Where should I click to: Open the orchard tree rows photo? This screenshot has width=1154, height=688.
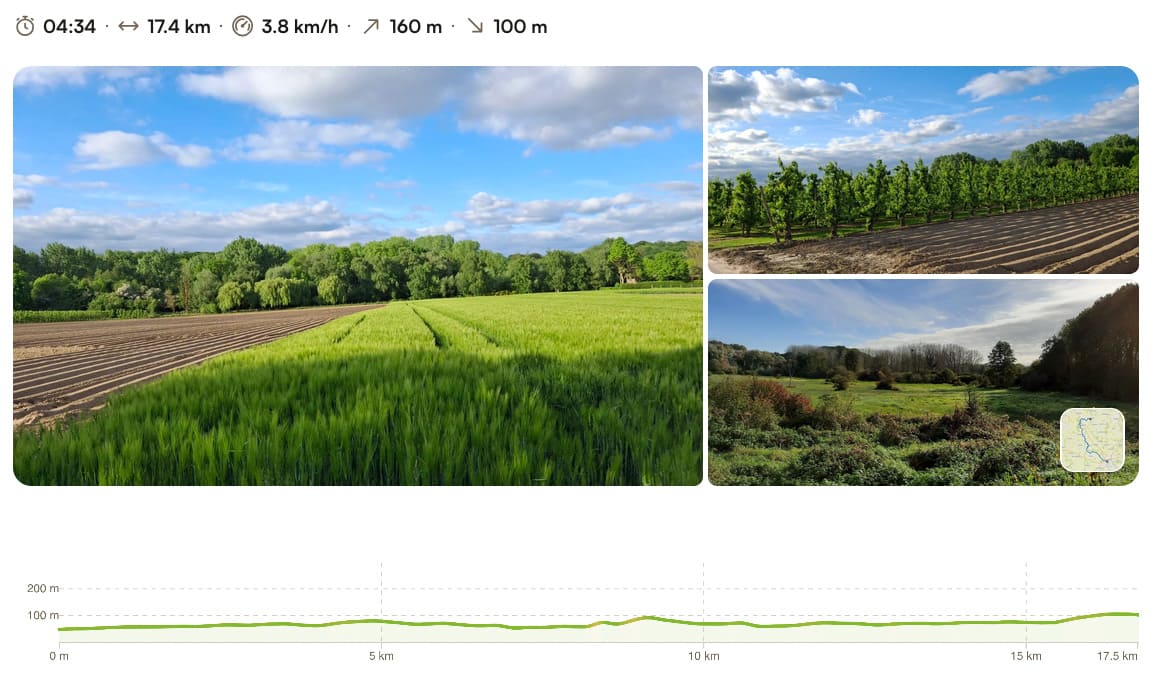(922, 170)
